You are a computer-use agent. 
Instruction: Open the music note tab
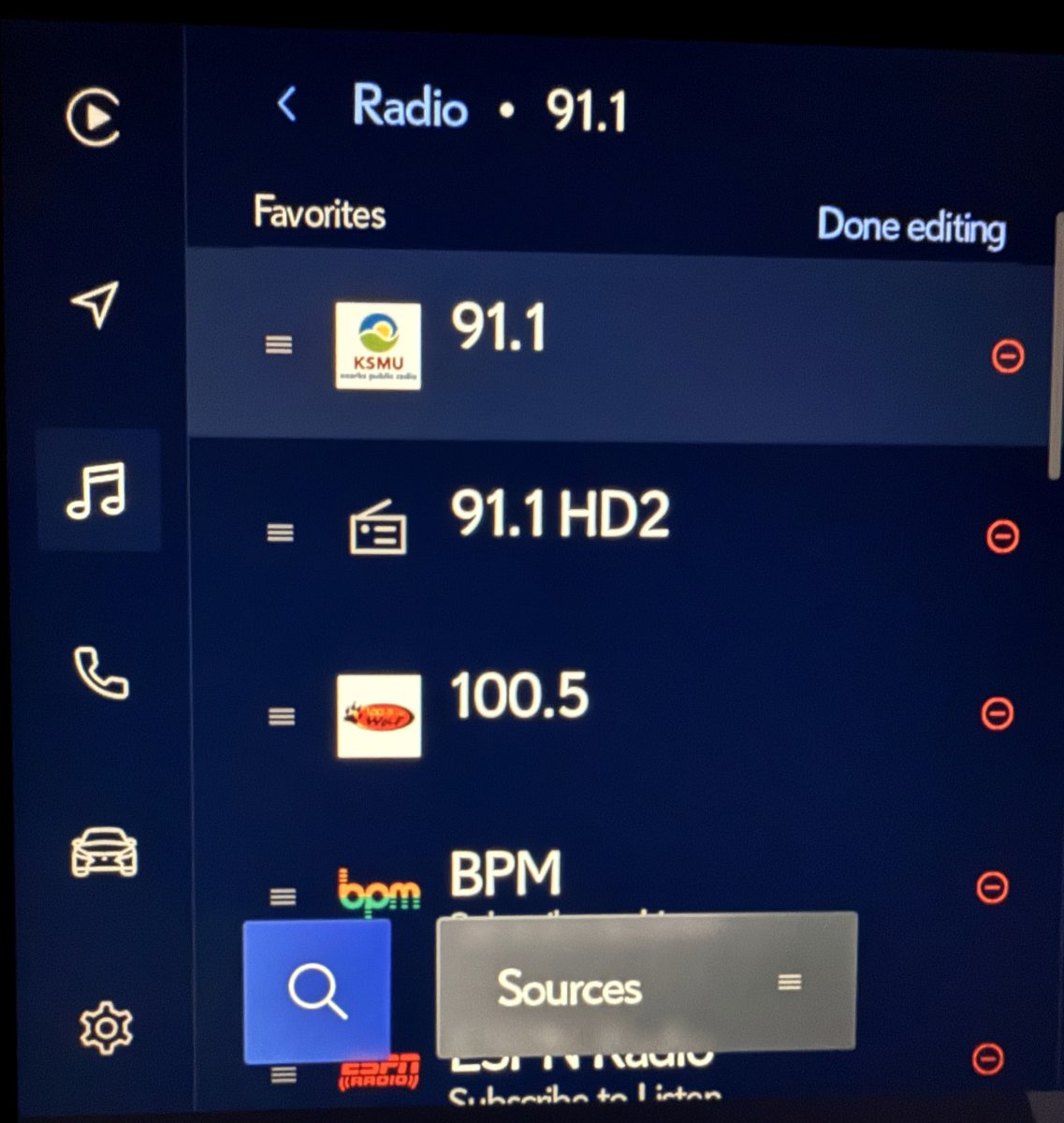click(96, 491)
